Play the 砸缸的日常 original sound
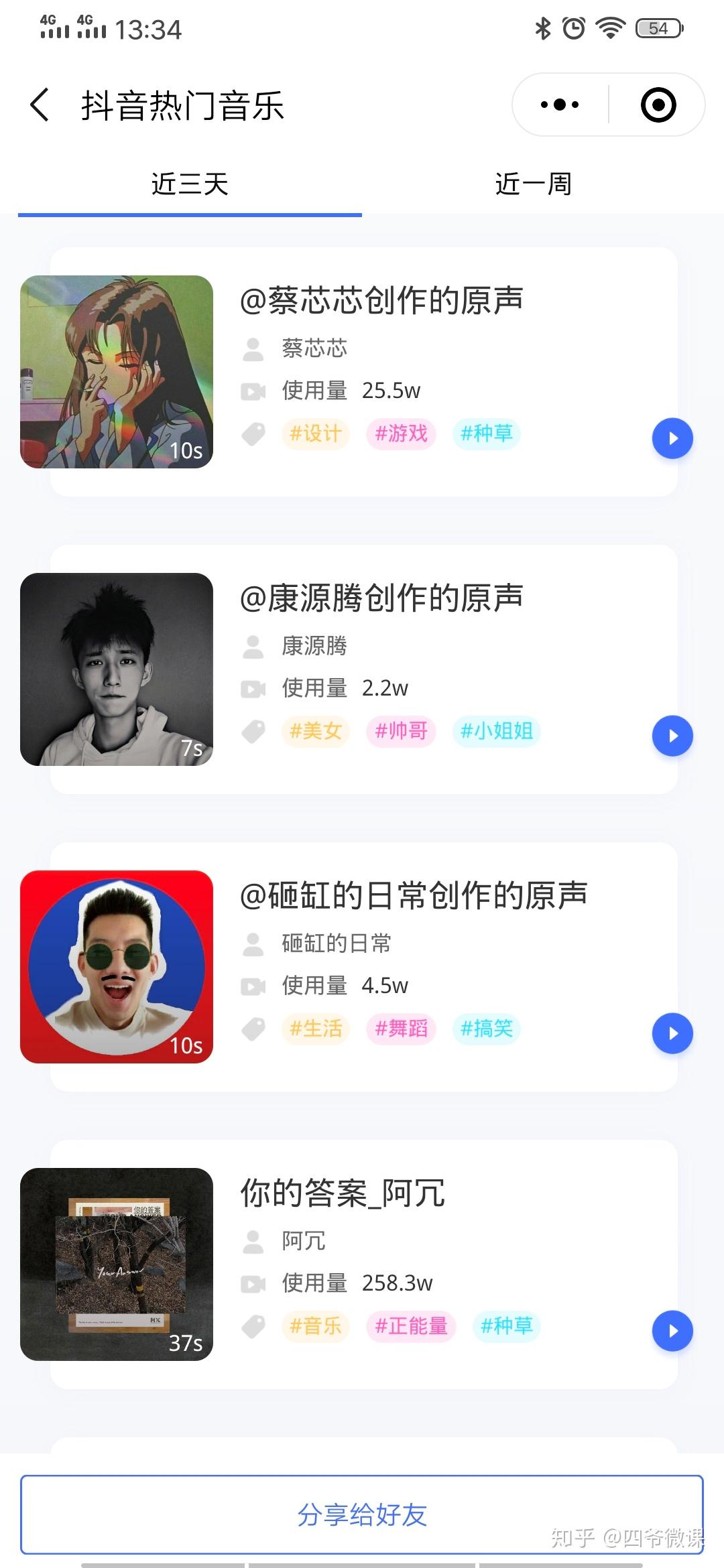The image size is (724, 1568). tap(672, 1033)
